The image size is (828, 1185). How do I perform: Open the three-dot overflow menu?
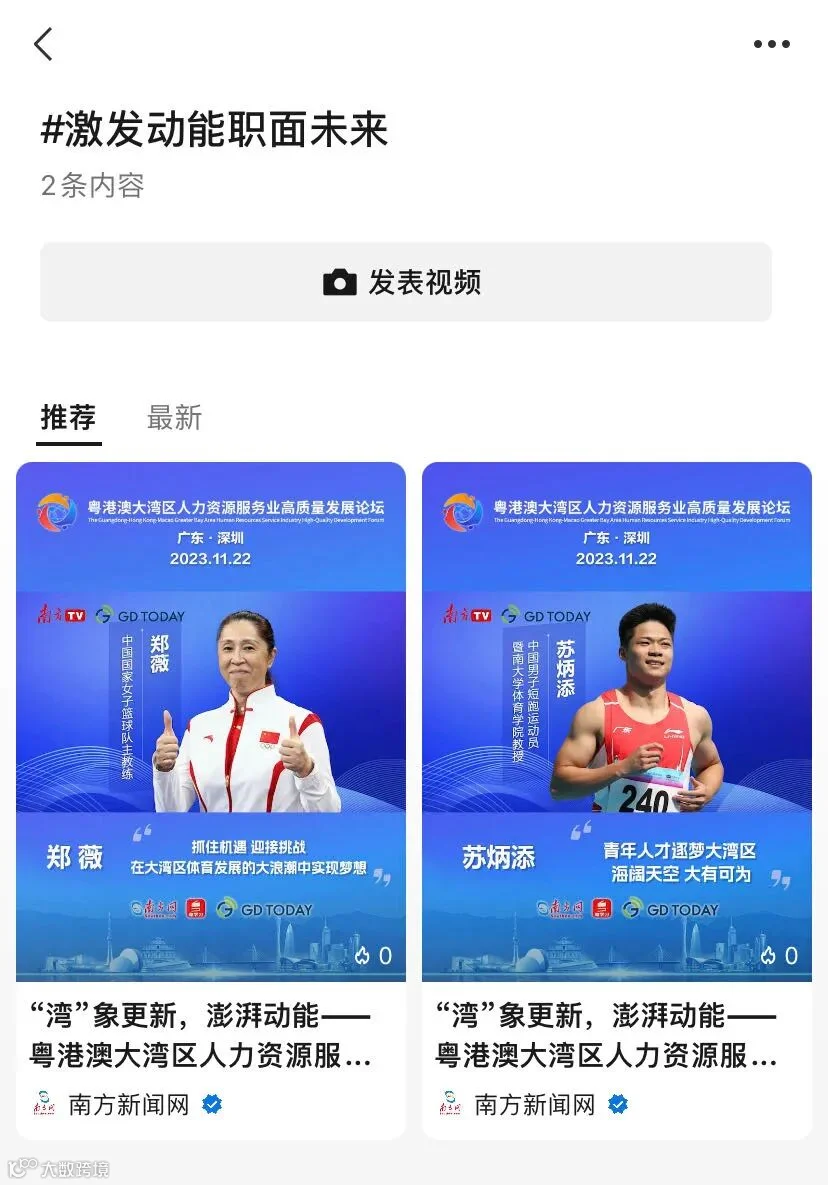771,44
